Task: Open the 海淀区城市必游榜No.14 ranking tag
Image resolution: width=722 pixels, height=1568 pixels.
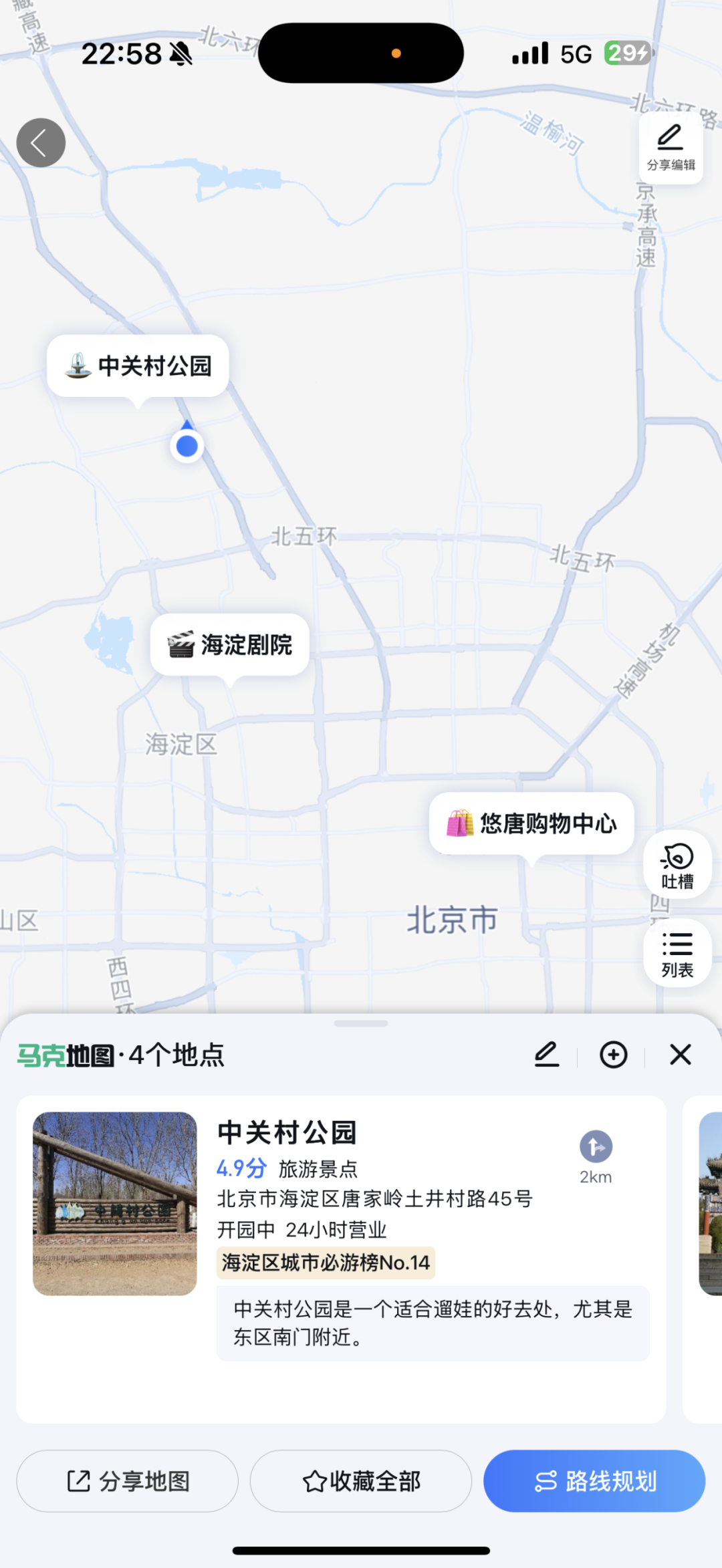Action: click(x=326, y=1263)
